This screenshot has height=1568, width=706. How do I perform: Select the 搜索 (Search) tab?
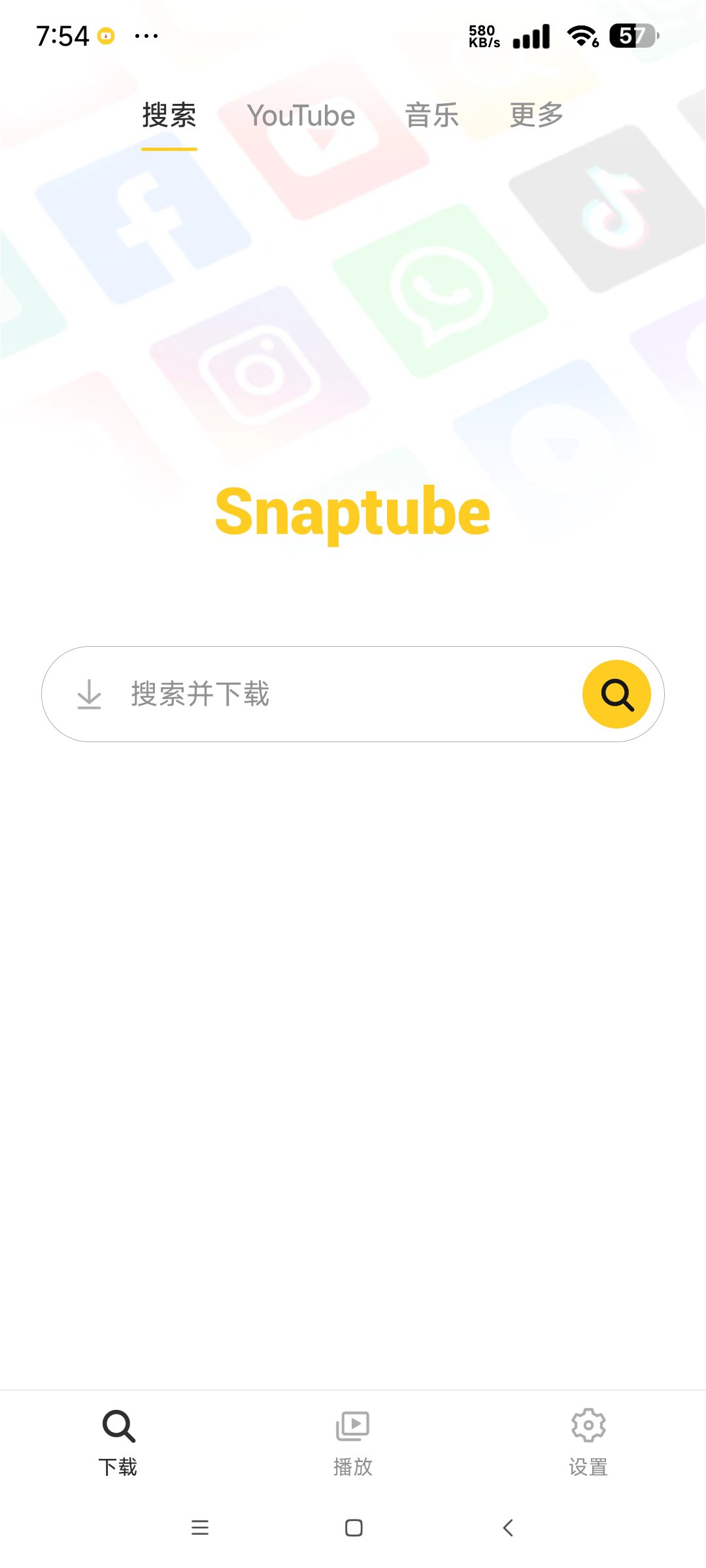169,116
